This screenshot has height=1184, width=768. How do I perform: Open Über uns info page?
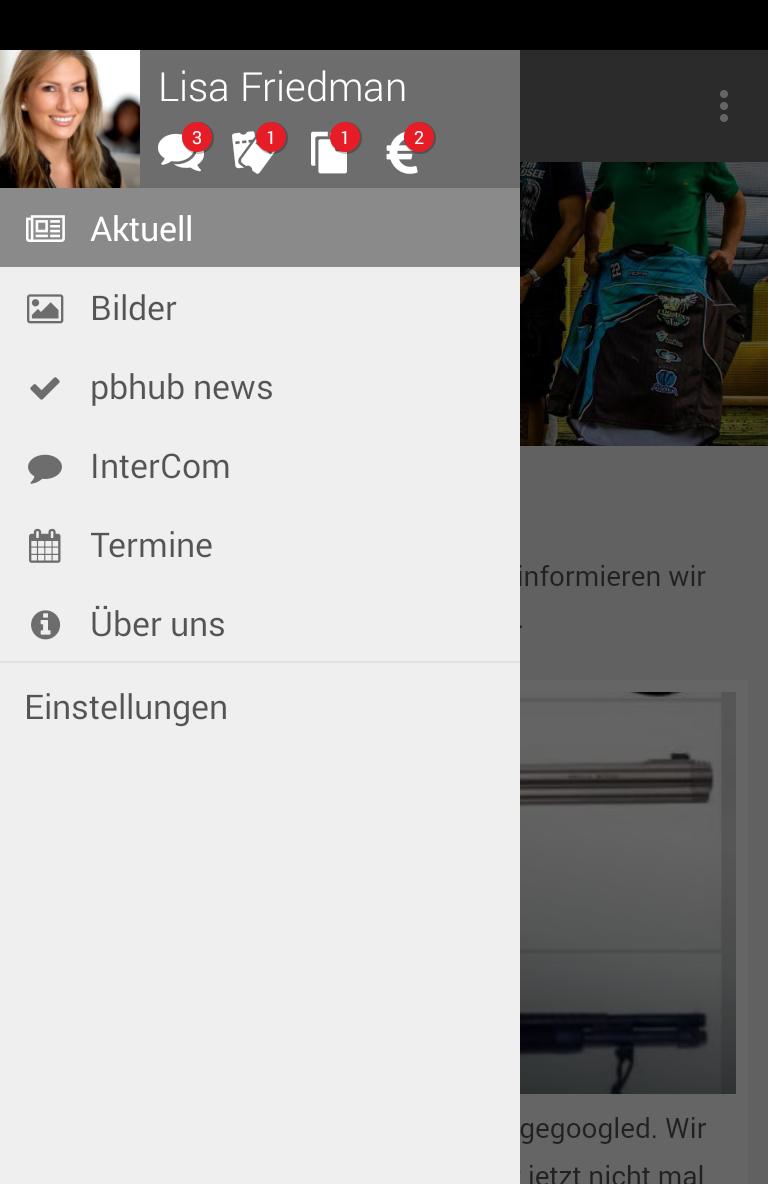(260, 624)
